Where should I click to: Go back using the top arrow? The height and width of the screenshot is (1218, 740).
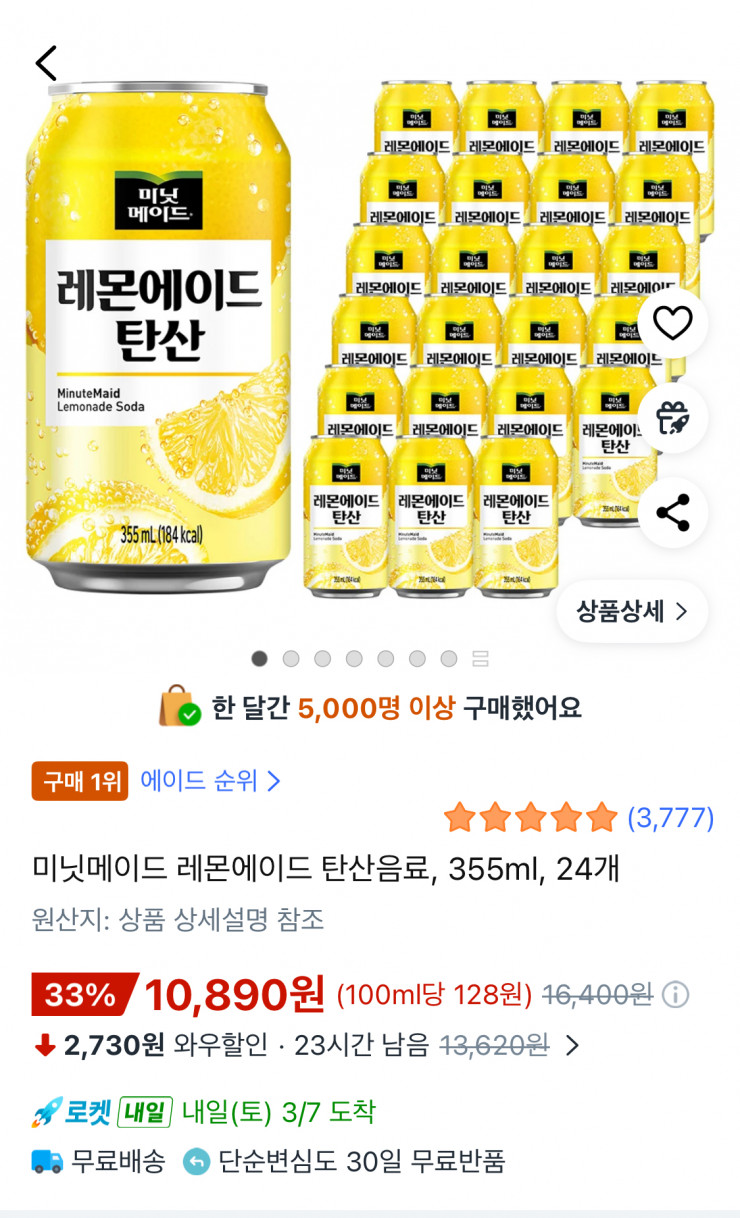pyautogui.click(x=46, y=63)
